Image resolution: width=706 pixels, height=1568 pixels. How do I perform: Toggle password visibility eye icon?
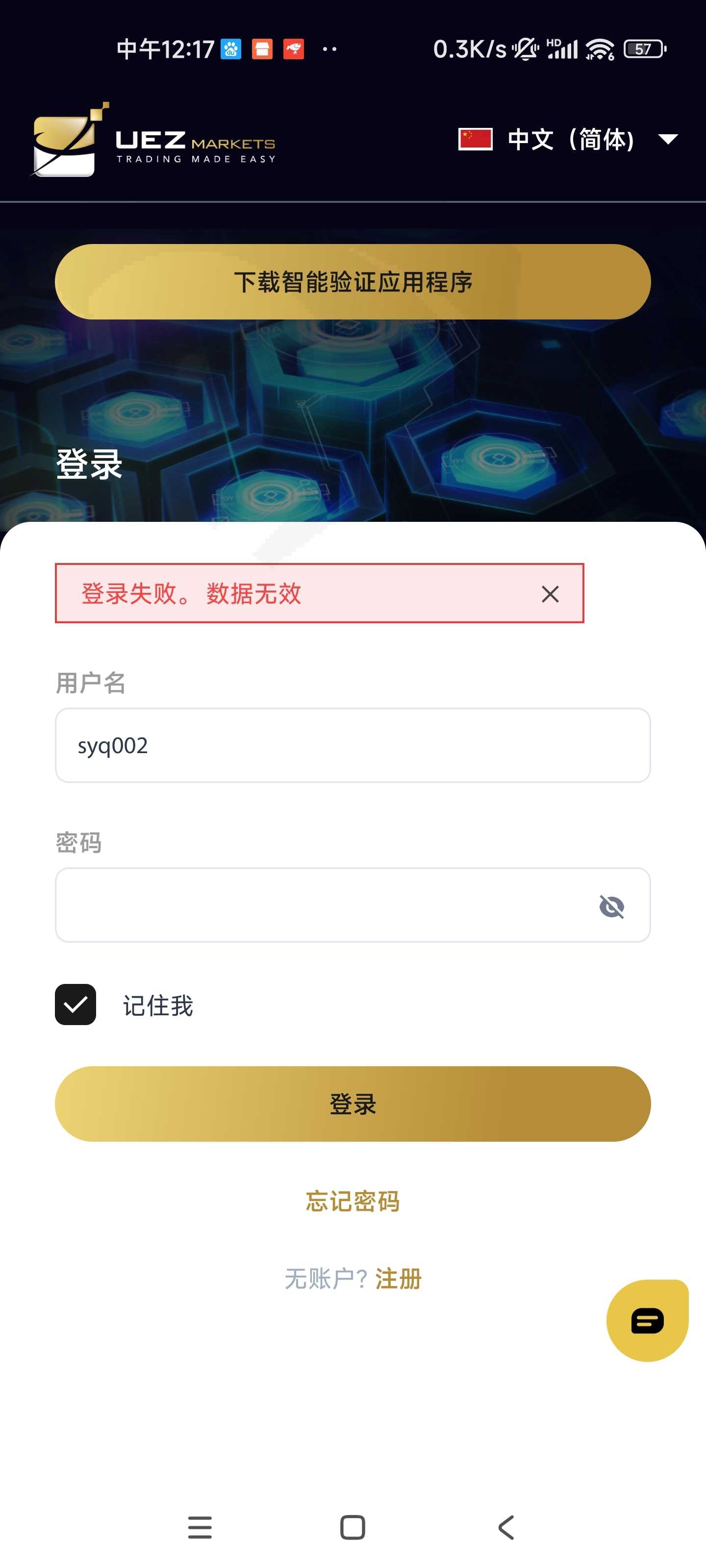[611, 906]
